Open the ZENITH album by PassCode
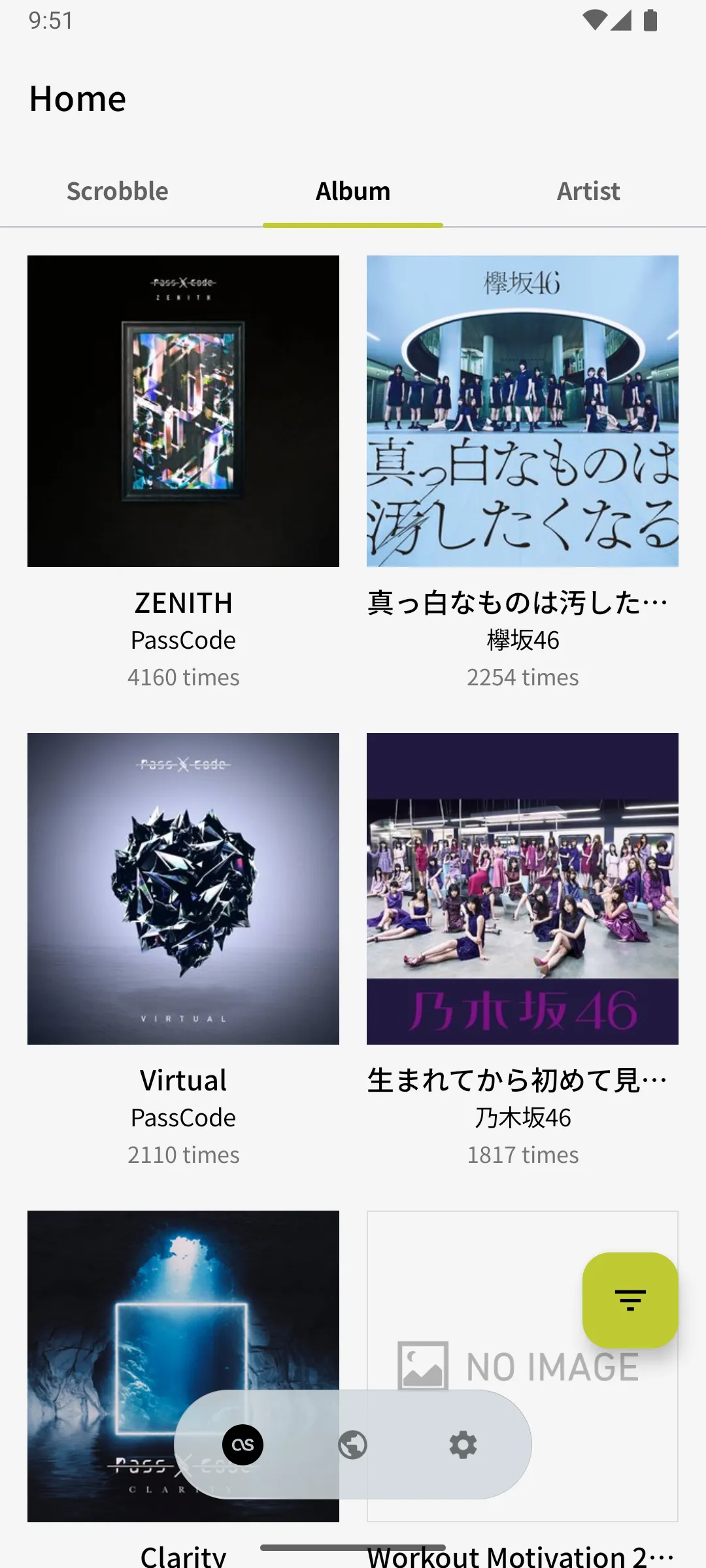 click(183, 412)
